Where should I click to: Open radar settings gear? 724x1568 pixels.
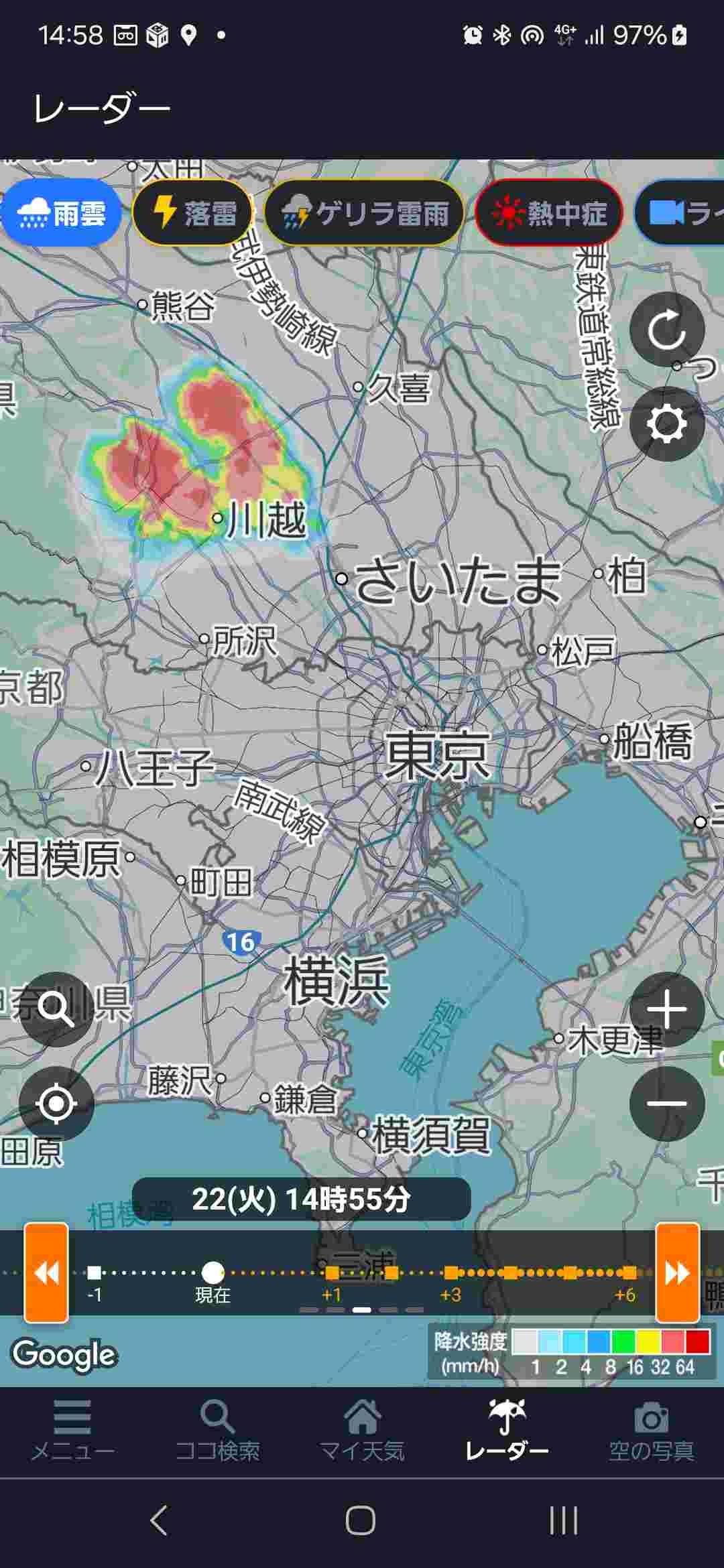pyautogui.click(x=666, y=423)
